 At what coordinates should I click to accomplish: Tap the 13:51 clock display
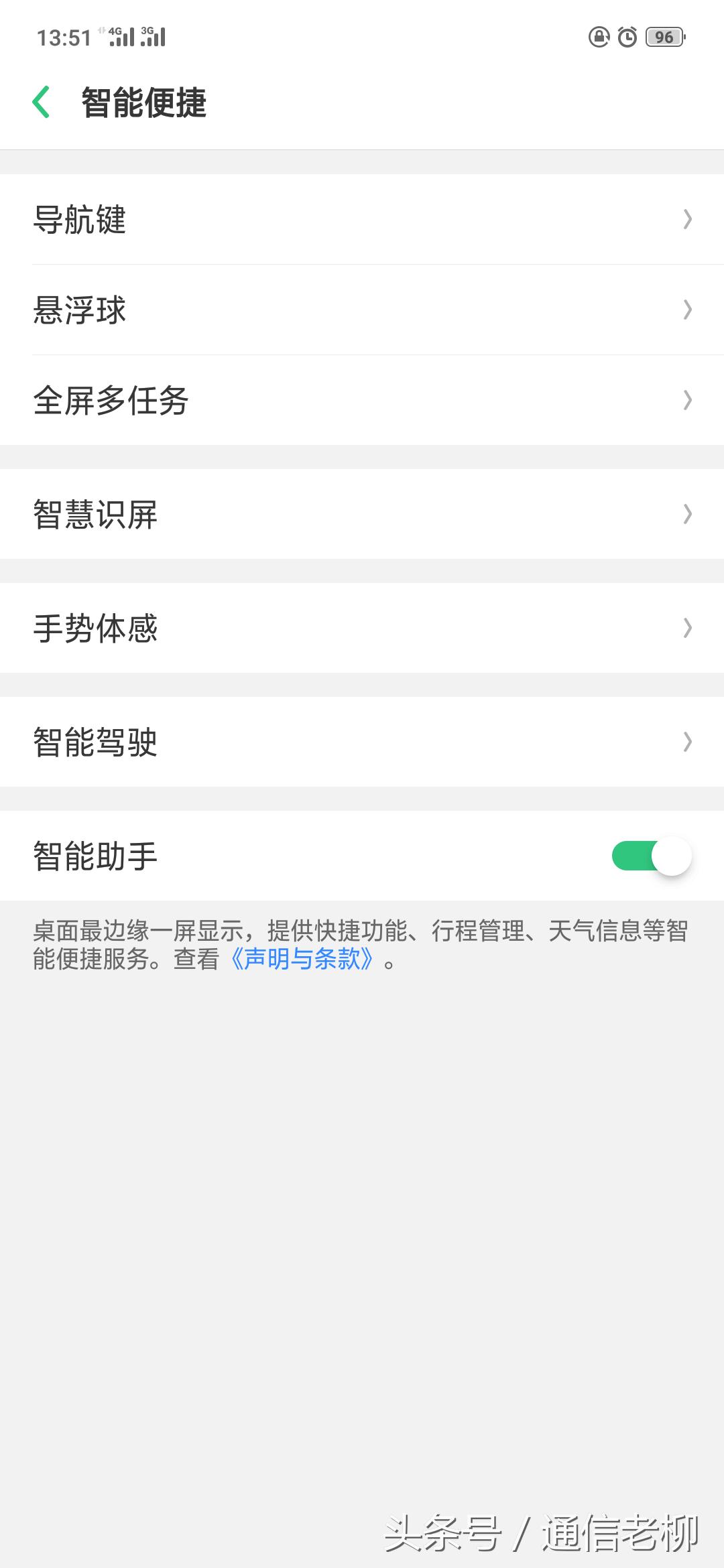(x=65, y=37)
